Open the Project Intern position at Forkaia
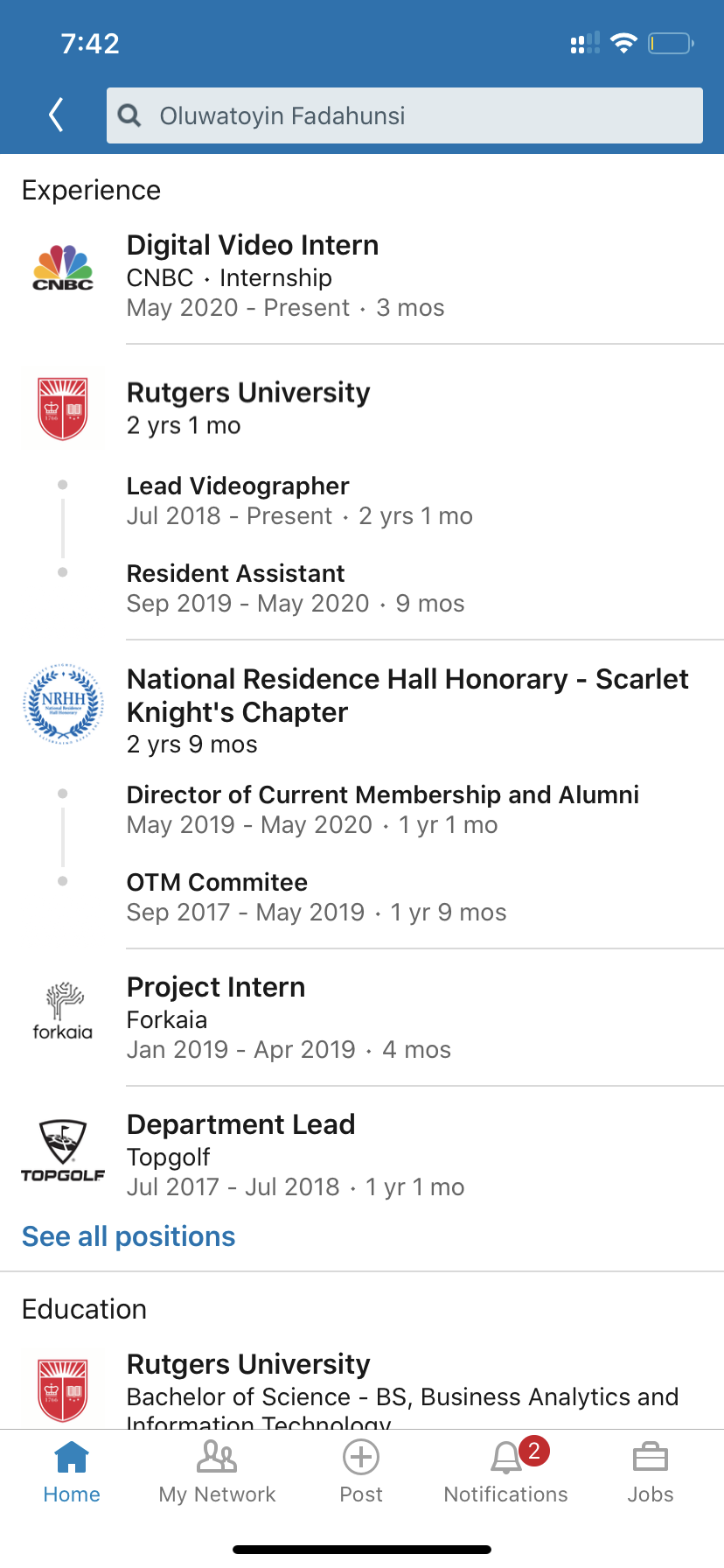This screenshot has height=1568, width=724. click(x=216, y=988)
